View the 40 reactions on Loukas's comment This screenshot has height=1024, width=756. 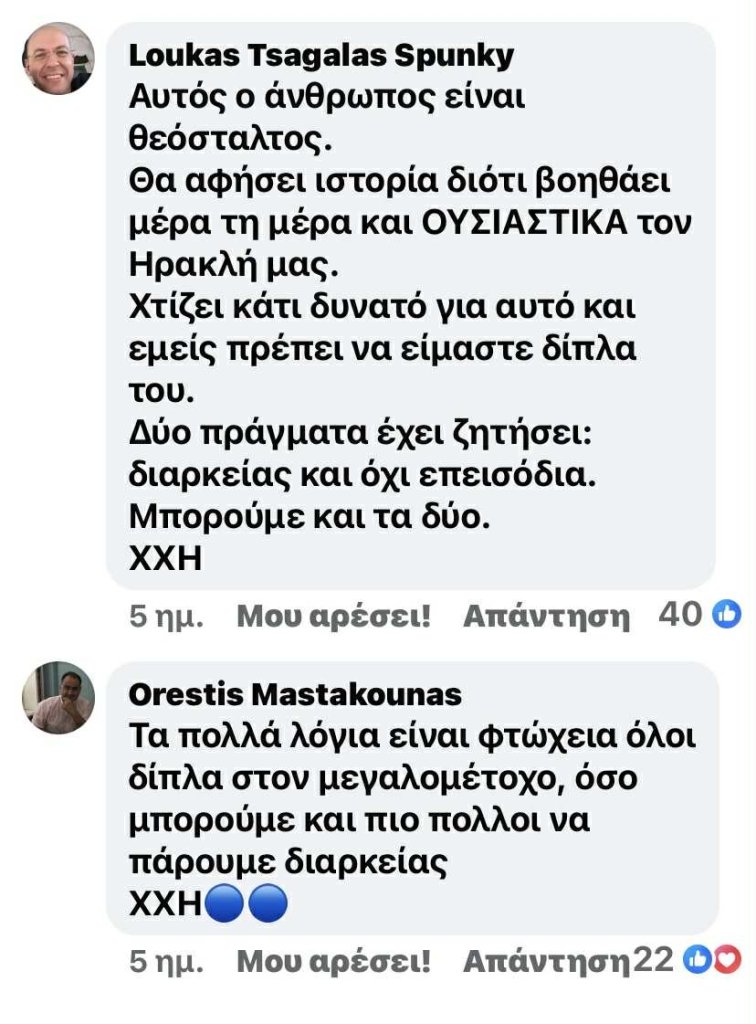[699, 615]
